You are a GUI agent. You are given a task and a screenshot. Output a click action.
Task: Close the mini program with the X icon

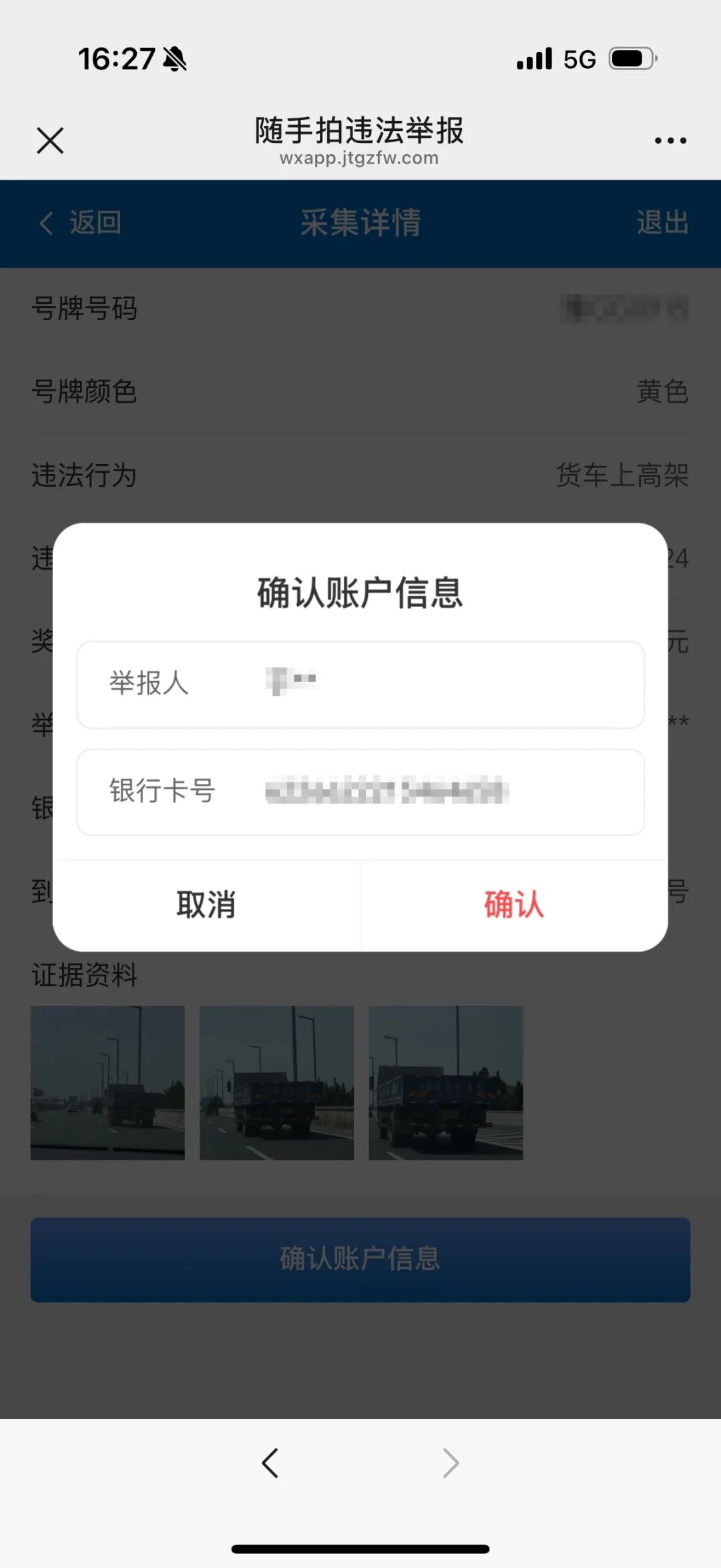click(49, 140)
